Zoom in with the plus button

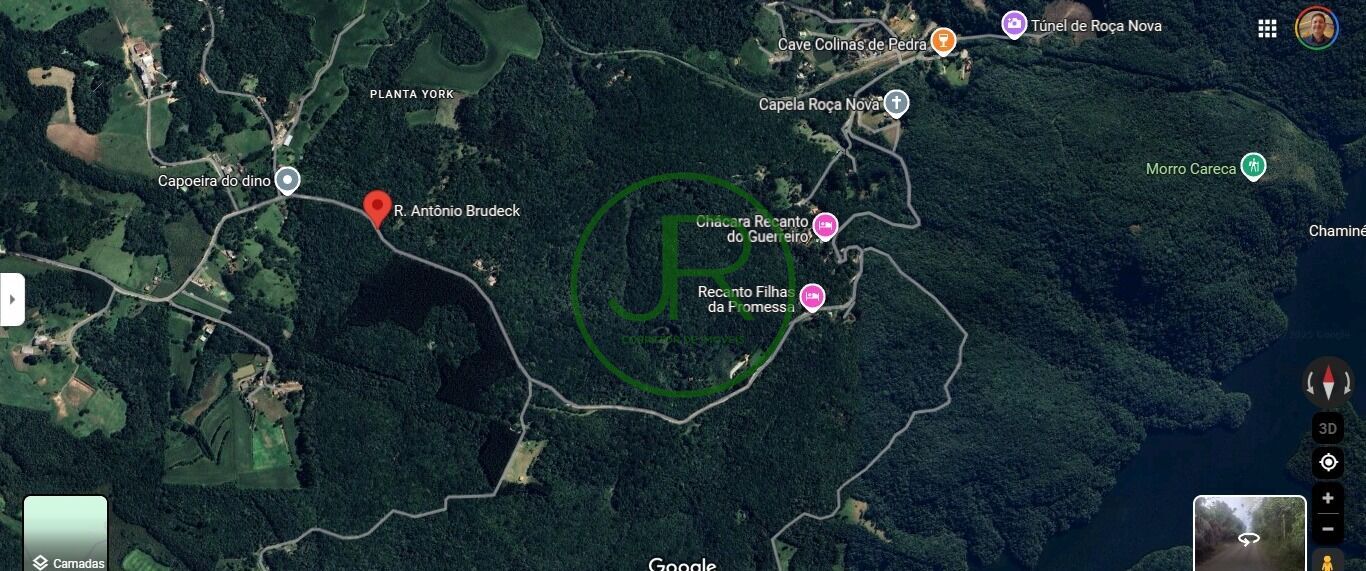pyautogui.click(x=1328, y=498)
